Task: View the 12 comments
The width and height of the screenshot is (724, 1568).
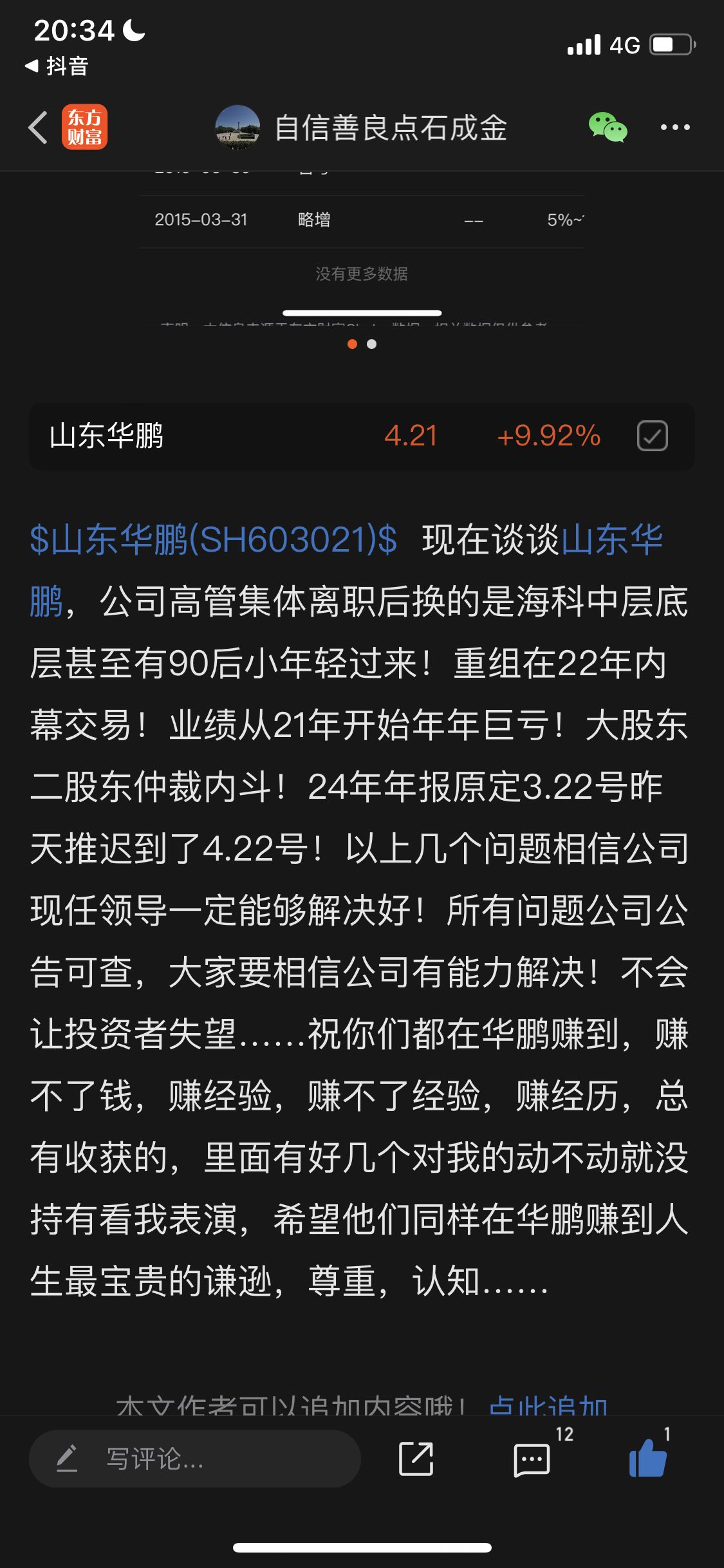Action: click(x=532, y=1459)
